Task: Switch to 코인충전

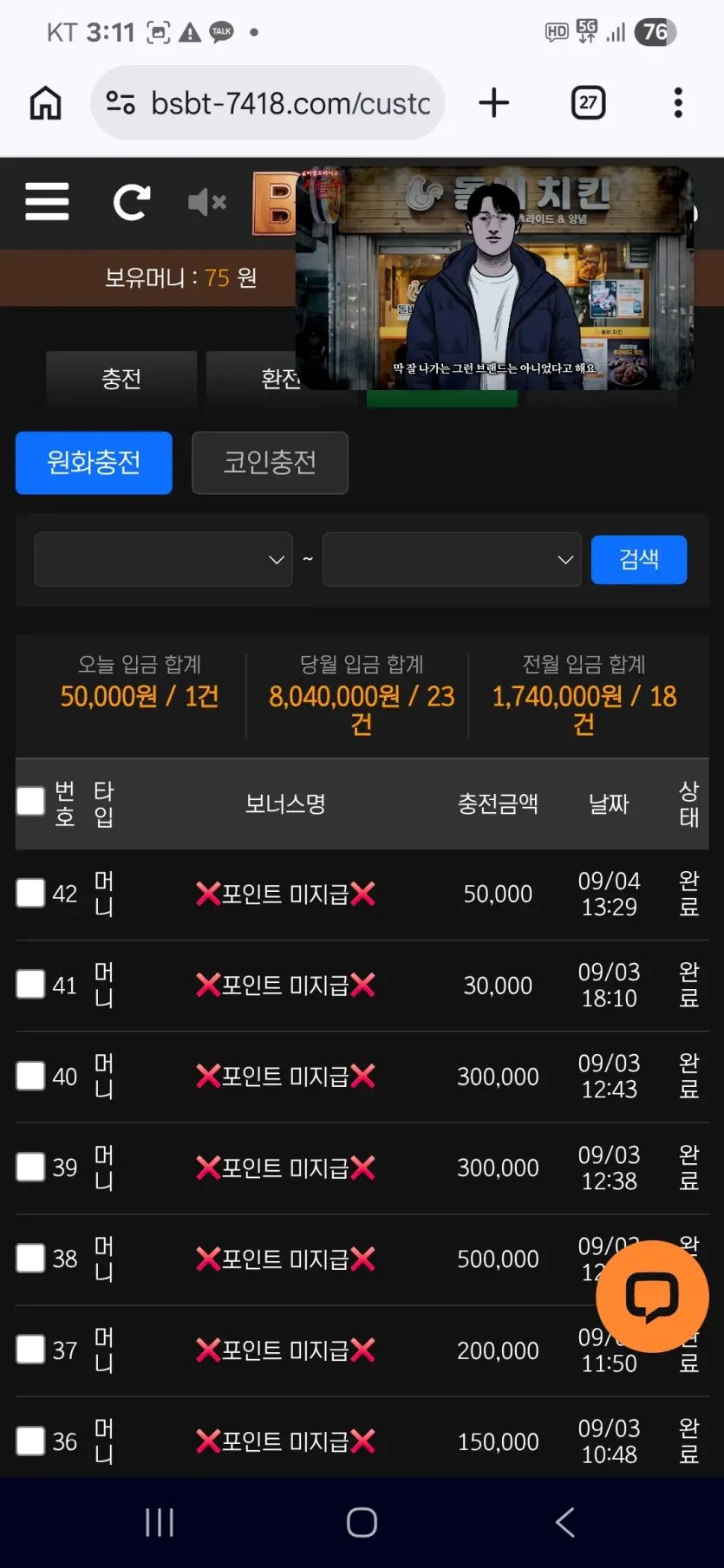Action: click(x=270, y=463)
